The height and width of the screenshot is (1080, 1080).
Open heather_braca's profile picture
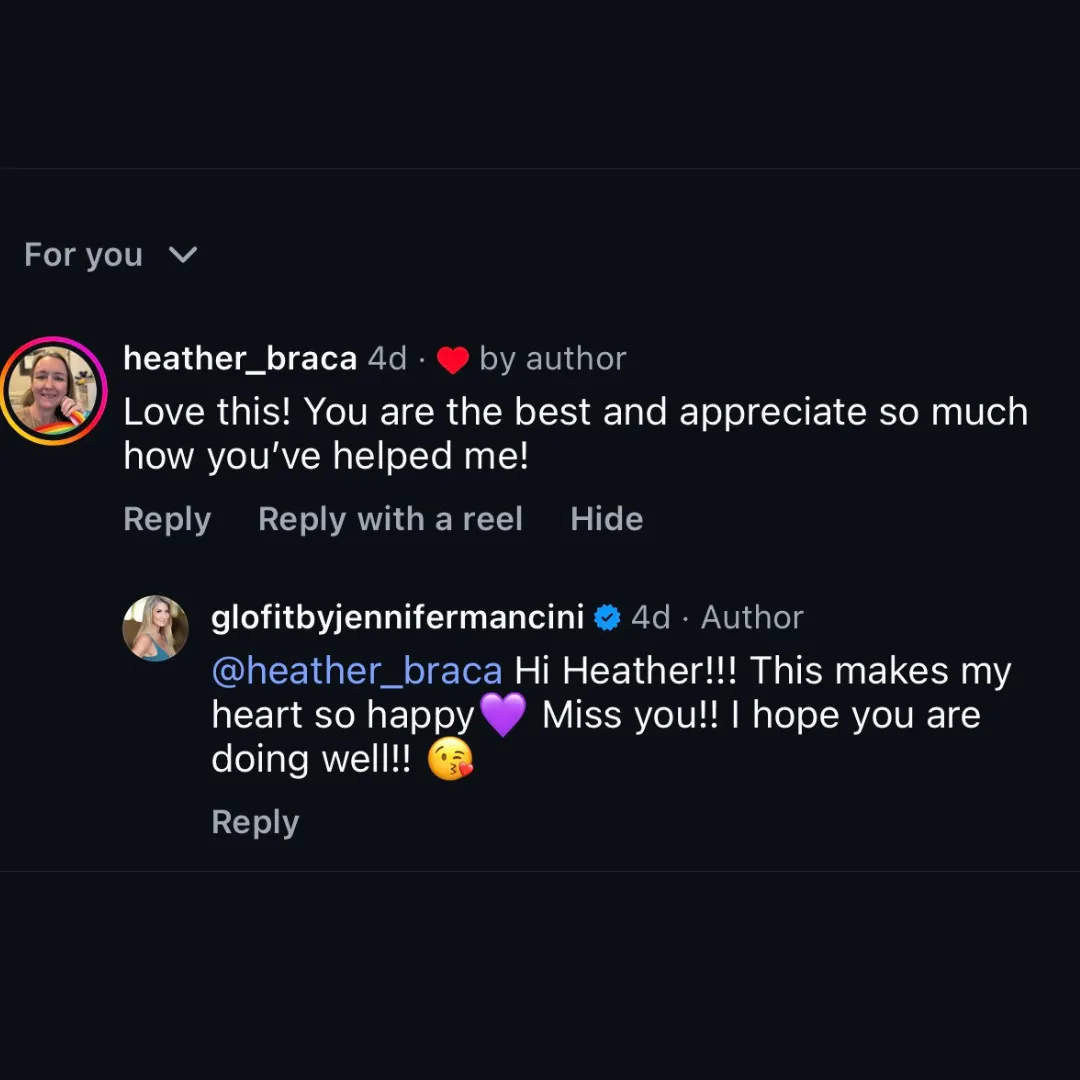(54, 391)
